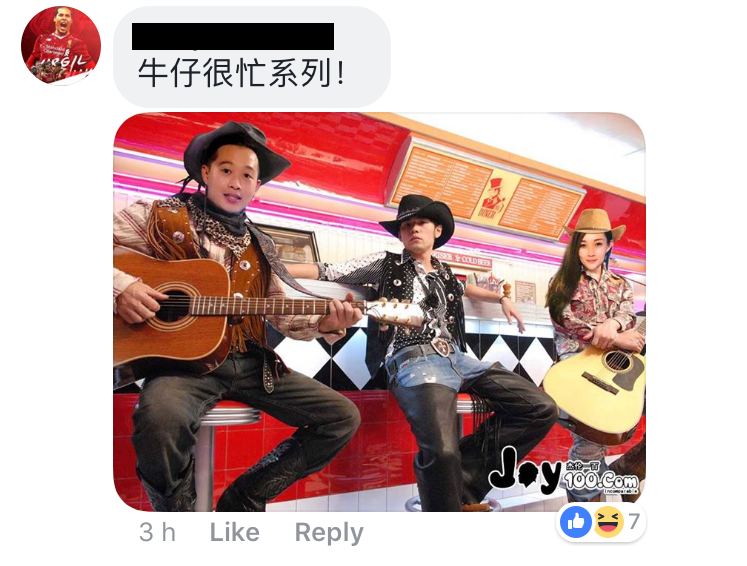747x566 pixels.
Task: Open the commenter's profile picture
Action: coord(61,46)
